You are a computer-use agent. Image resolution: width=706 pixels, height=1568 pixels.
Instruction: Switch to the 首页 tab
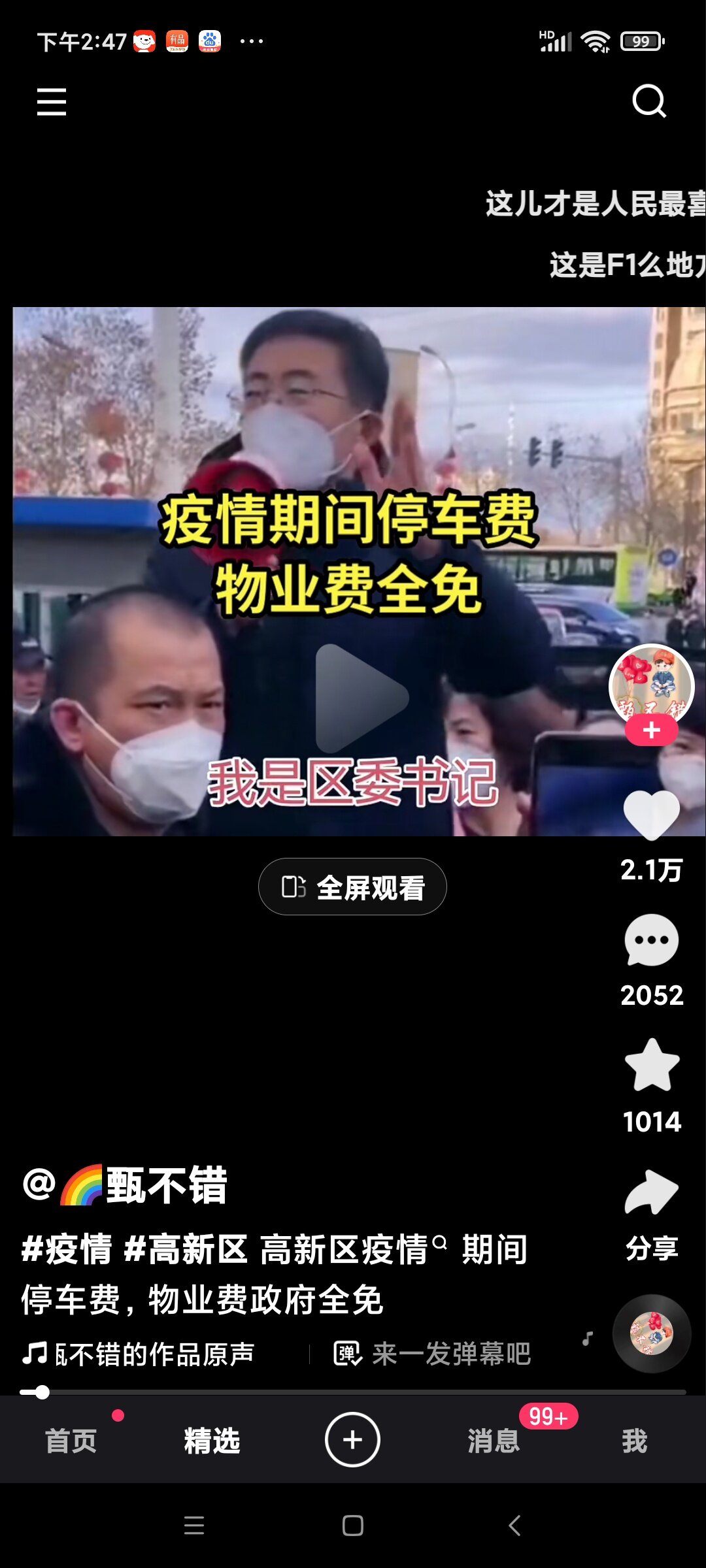click(x=71, y=1441)
